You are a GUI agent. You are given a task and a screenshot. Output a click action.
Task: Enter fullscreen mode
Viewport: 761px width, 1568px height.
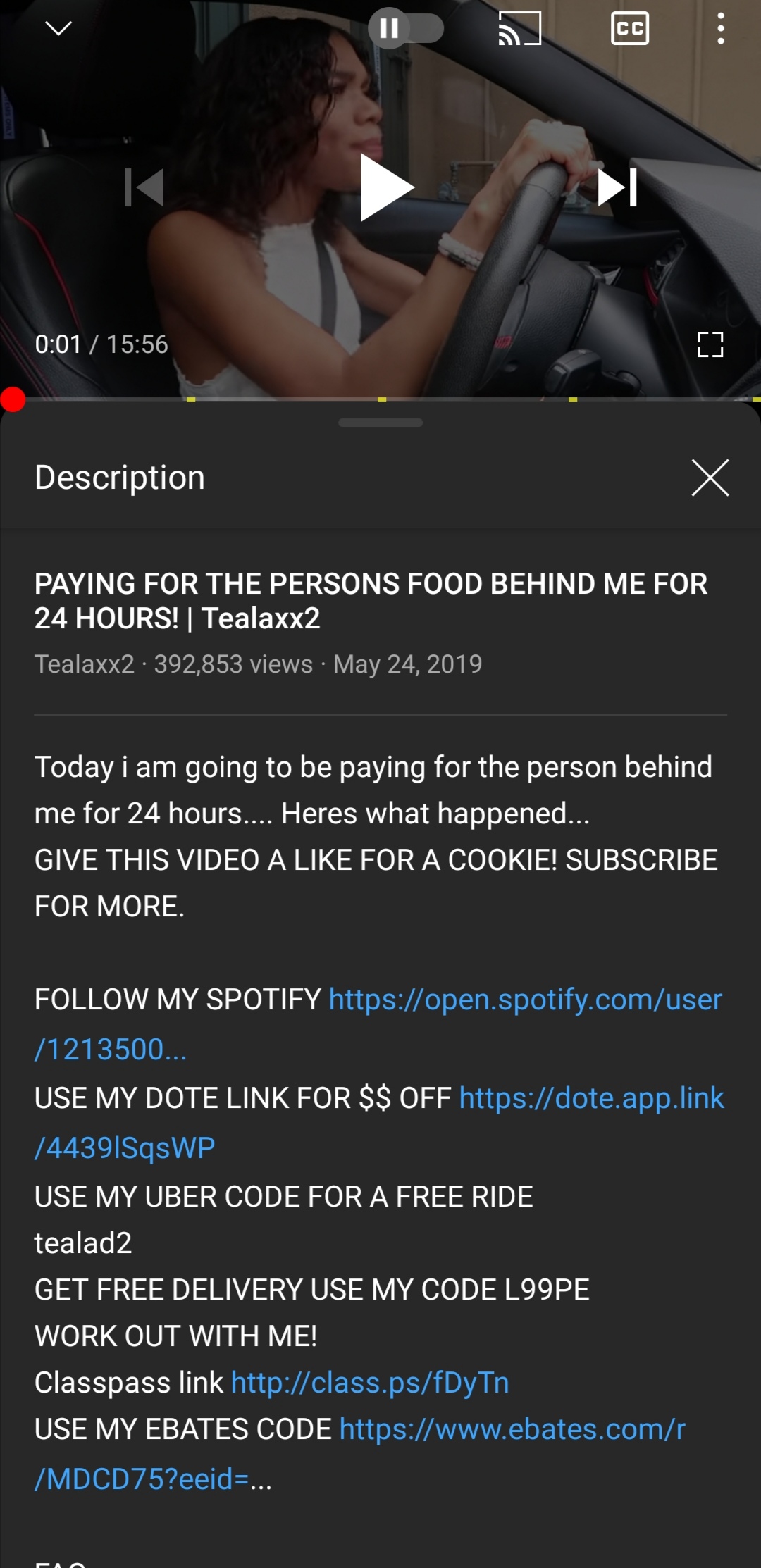point(710,344)
